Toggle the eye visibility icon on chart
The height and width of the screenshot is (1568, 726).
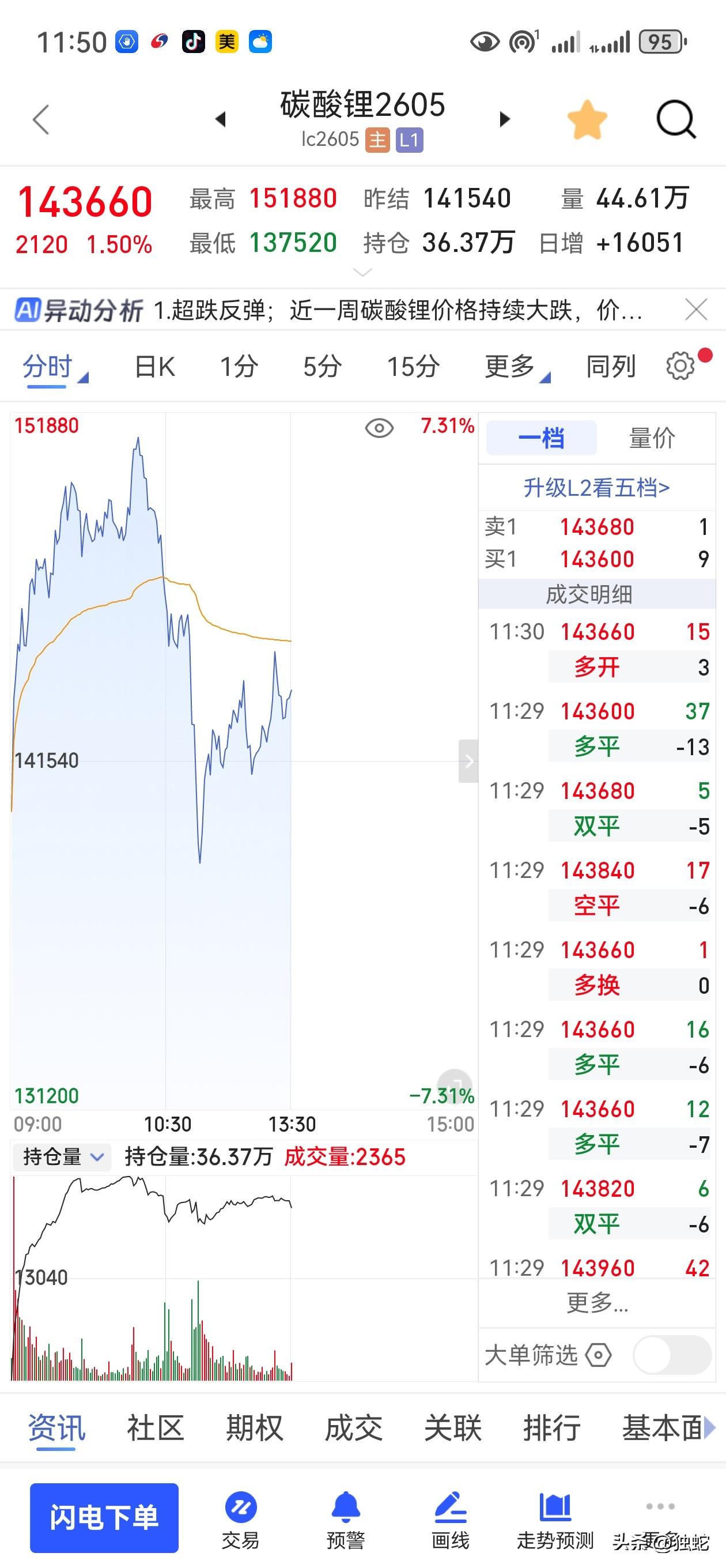pyautogui.click(x=379, y=428)
